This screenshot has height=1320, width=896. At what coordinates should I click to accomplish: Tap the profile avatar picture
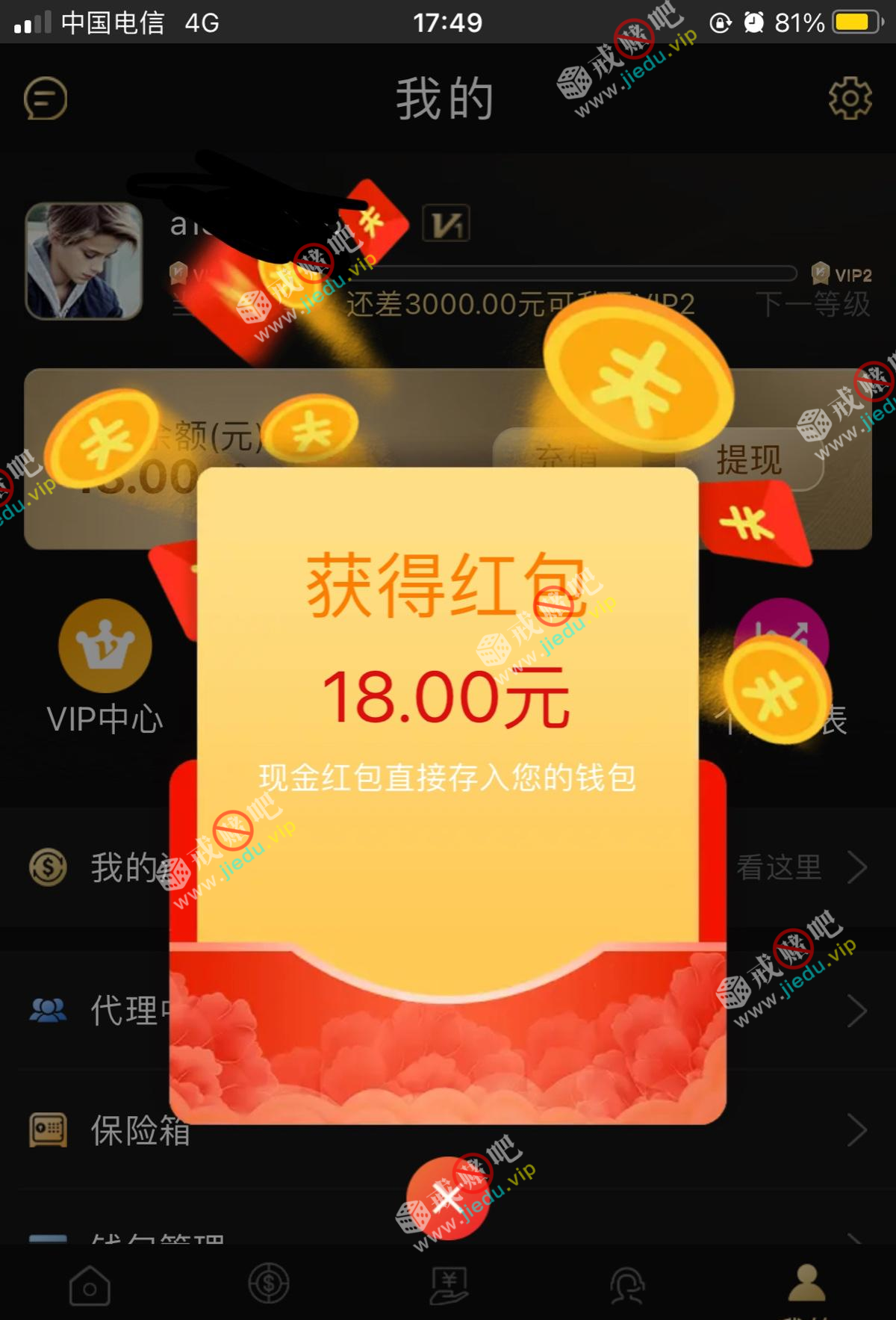point(84,261)
